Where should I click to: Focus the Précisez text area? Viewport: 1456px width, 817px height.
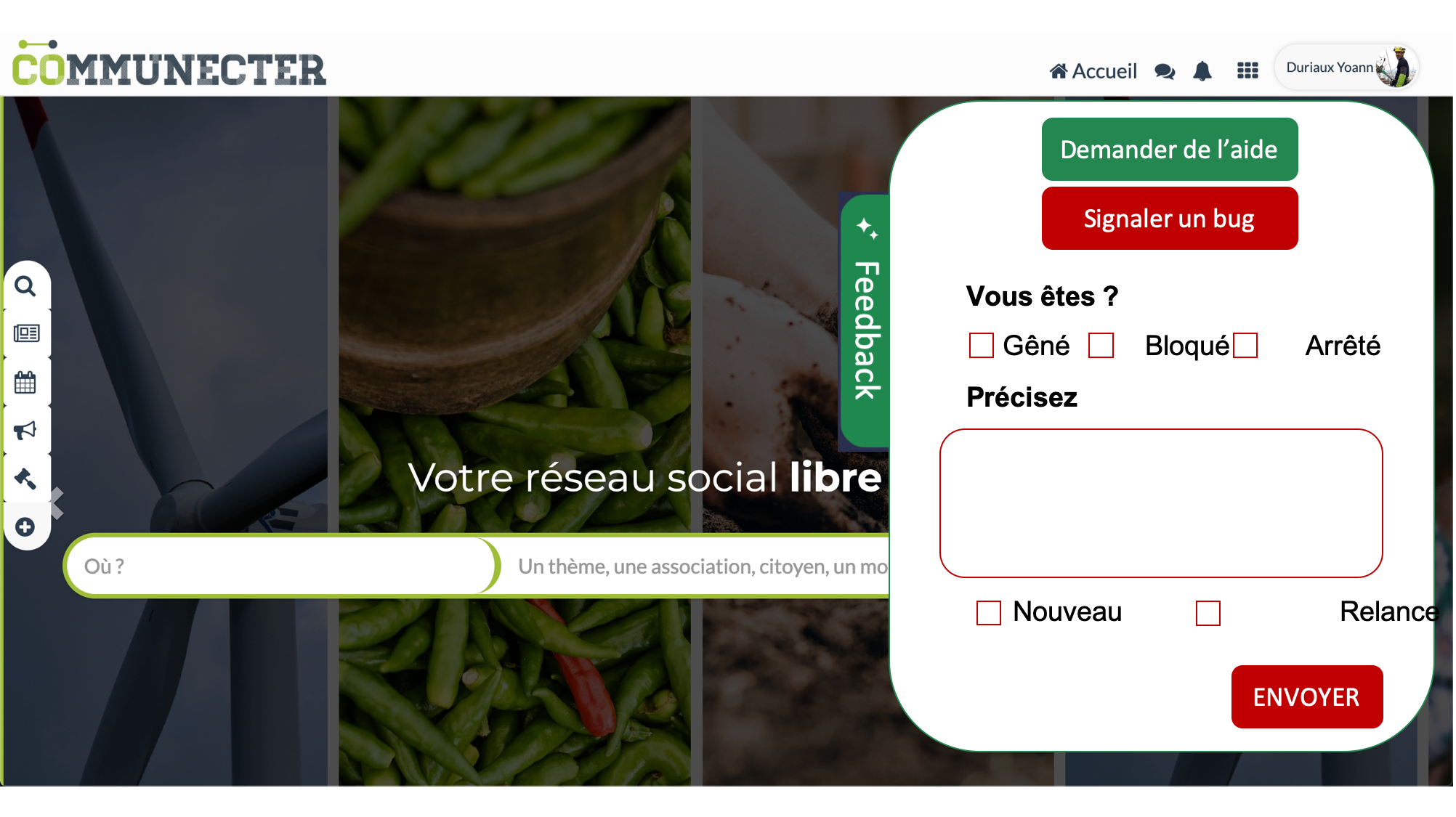point(1160,503)
